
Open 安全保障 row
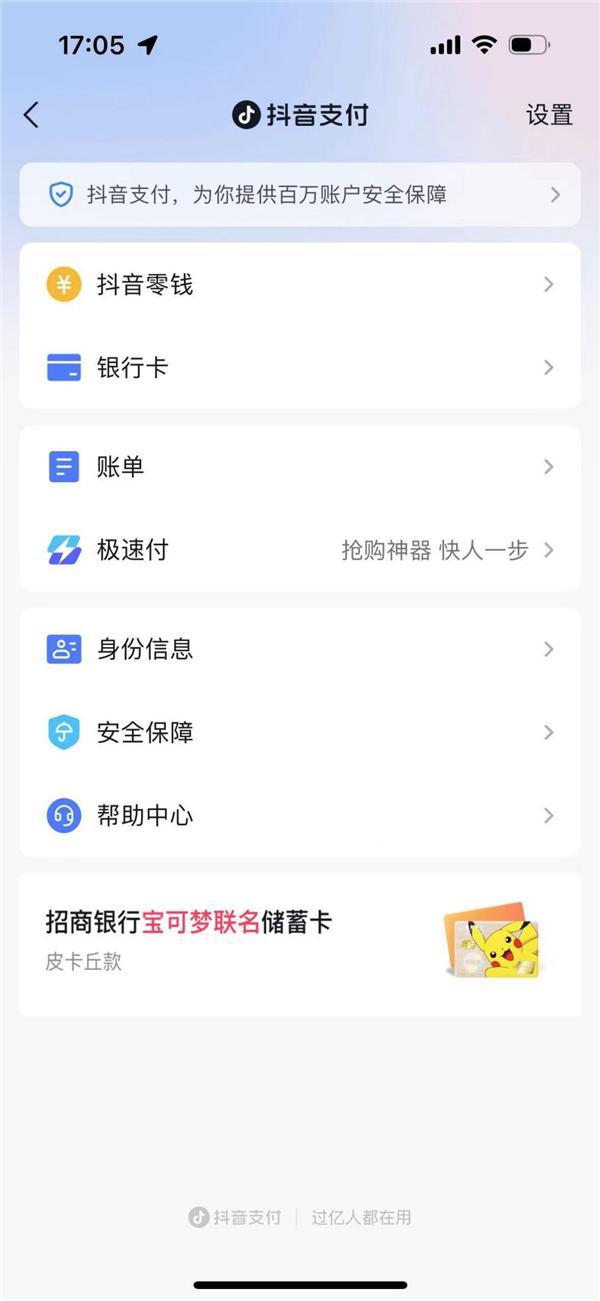tap(300, 732)
